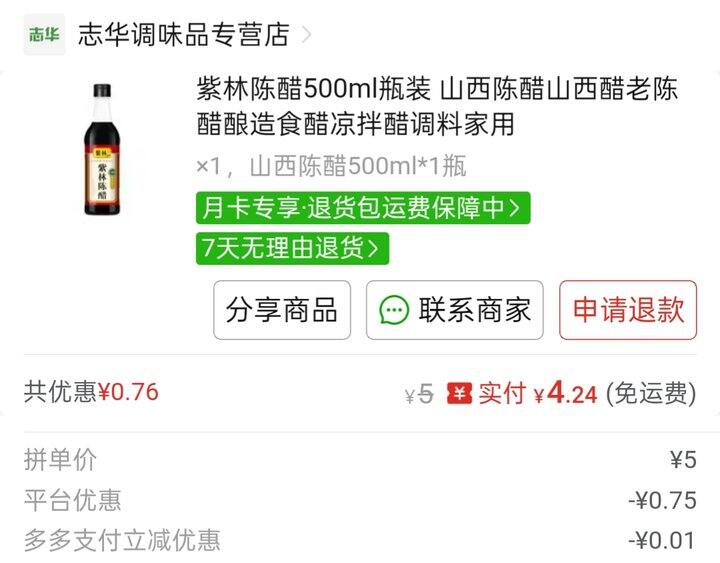Contact seller via 联系商家
Screen dimensions: 720x563
click(455, 310)
